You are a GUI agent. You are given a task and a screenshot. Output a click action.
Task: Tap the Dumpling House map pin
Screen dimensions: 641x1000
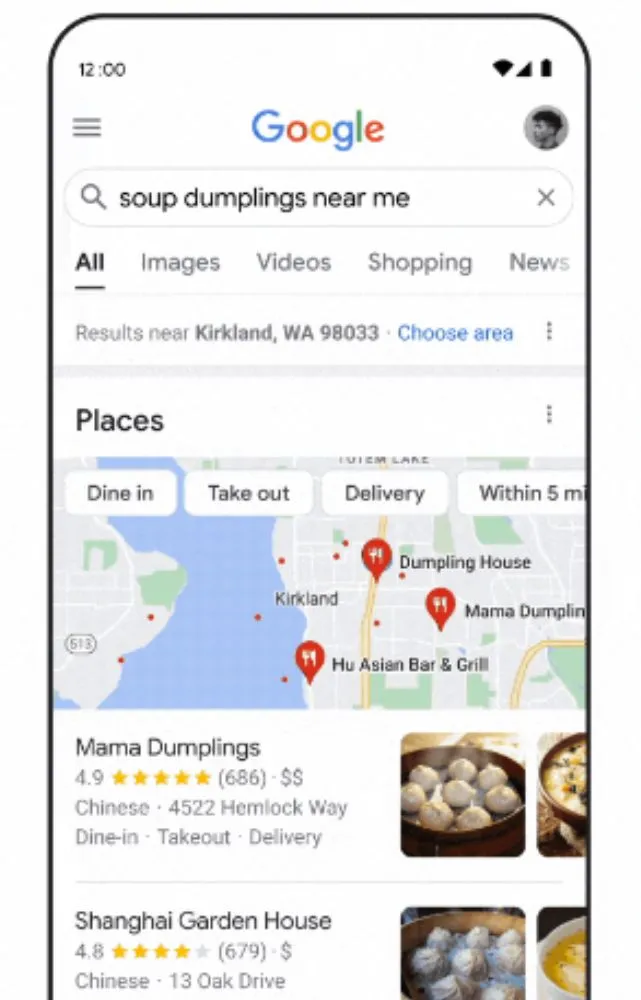[x=376, y=557]
